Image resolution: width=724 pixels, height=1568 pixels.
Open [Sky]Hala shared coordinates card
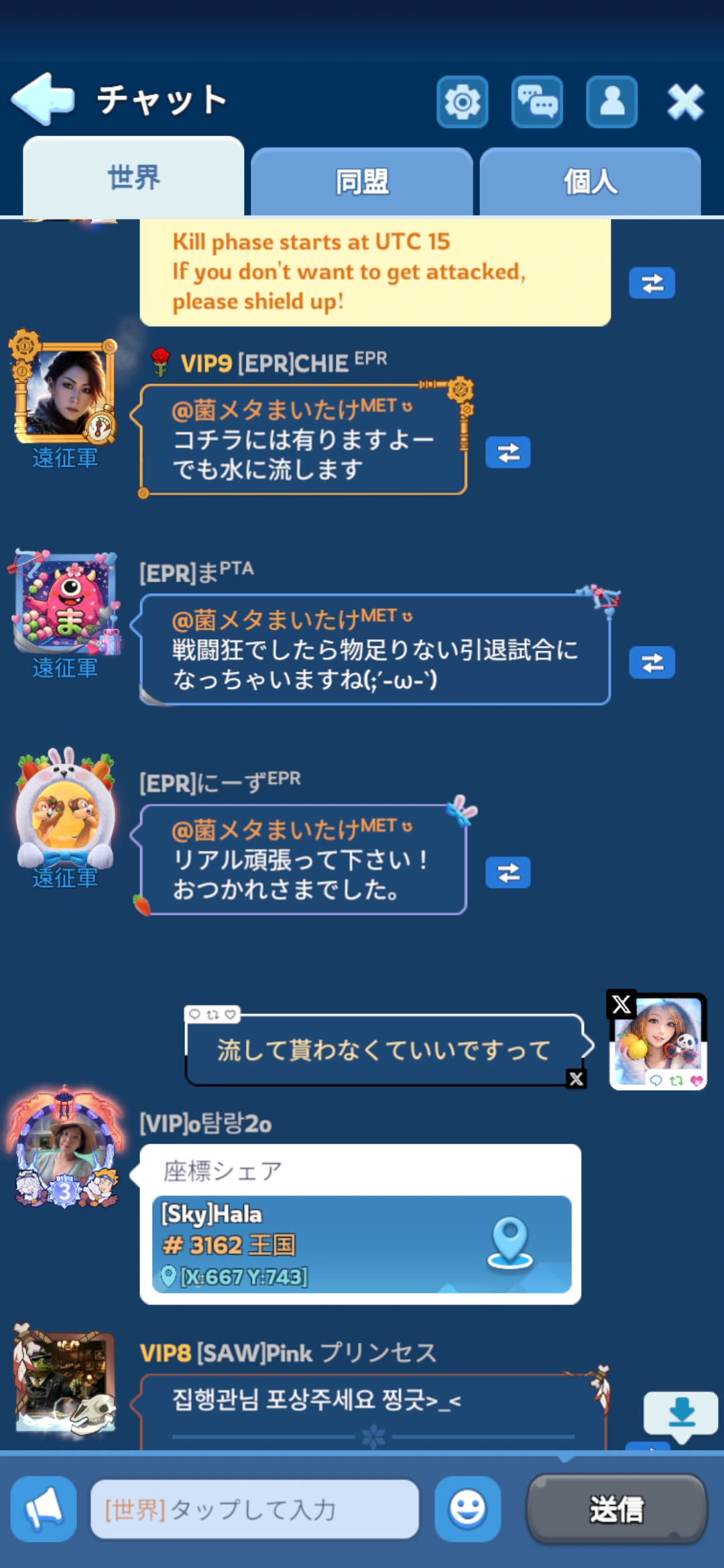click(362, 1244)
